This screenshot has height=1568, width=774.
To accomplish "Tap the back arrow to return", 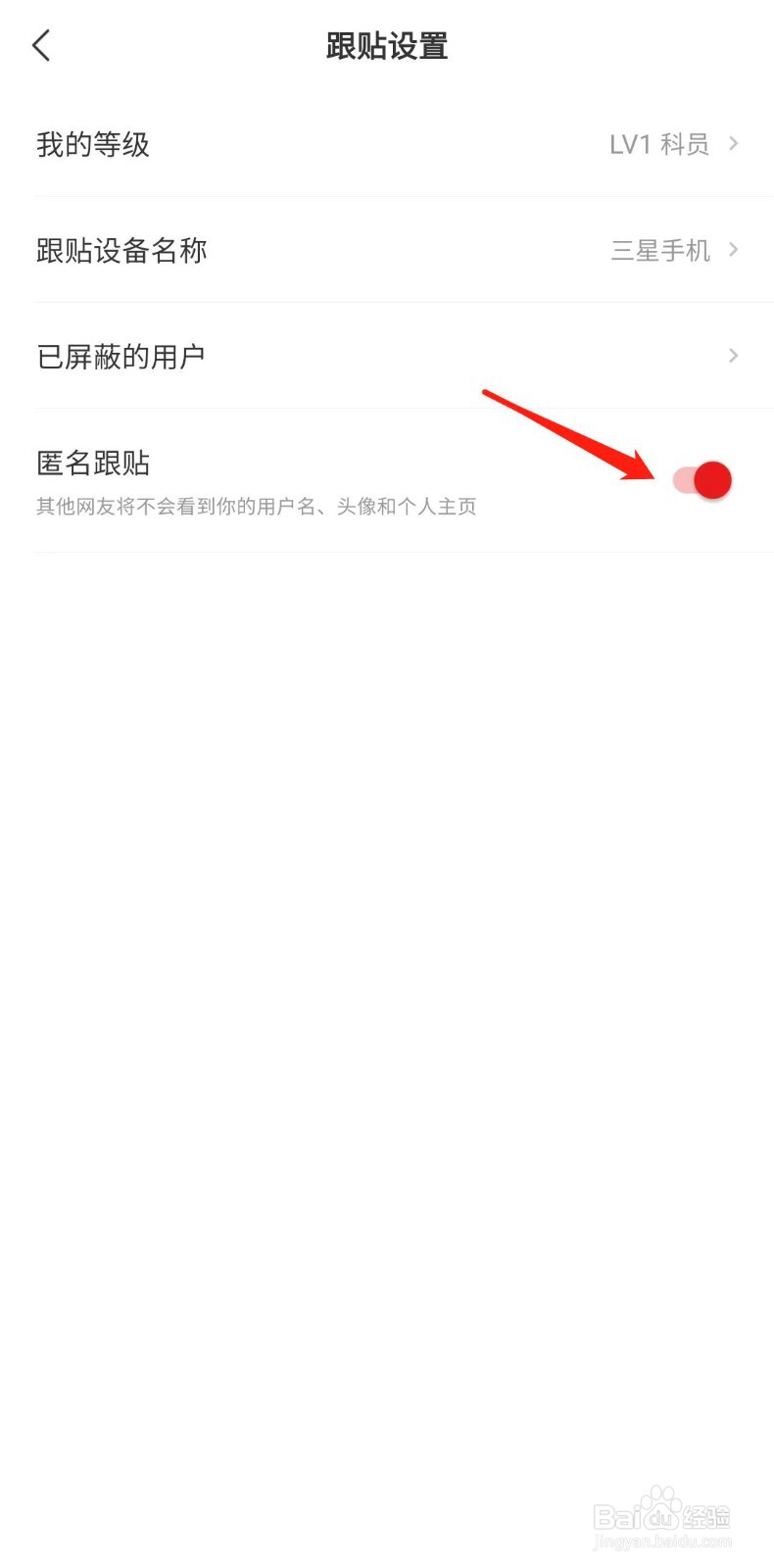I will pos(41,44).
